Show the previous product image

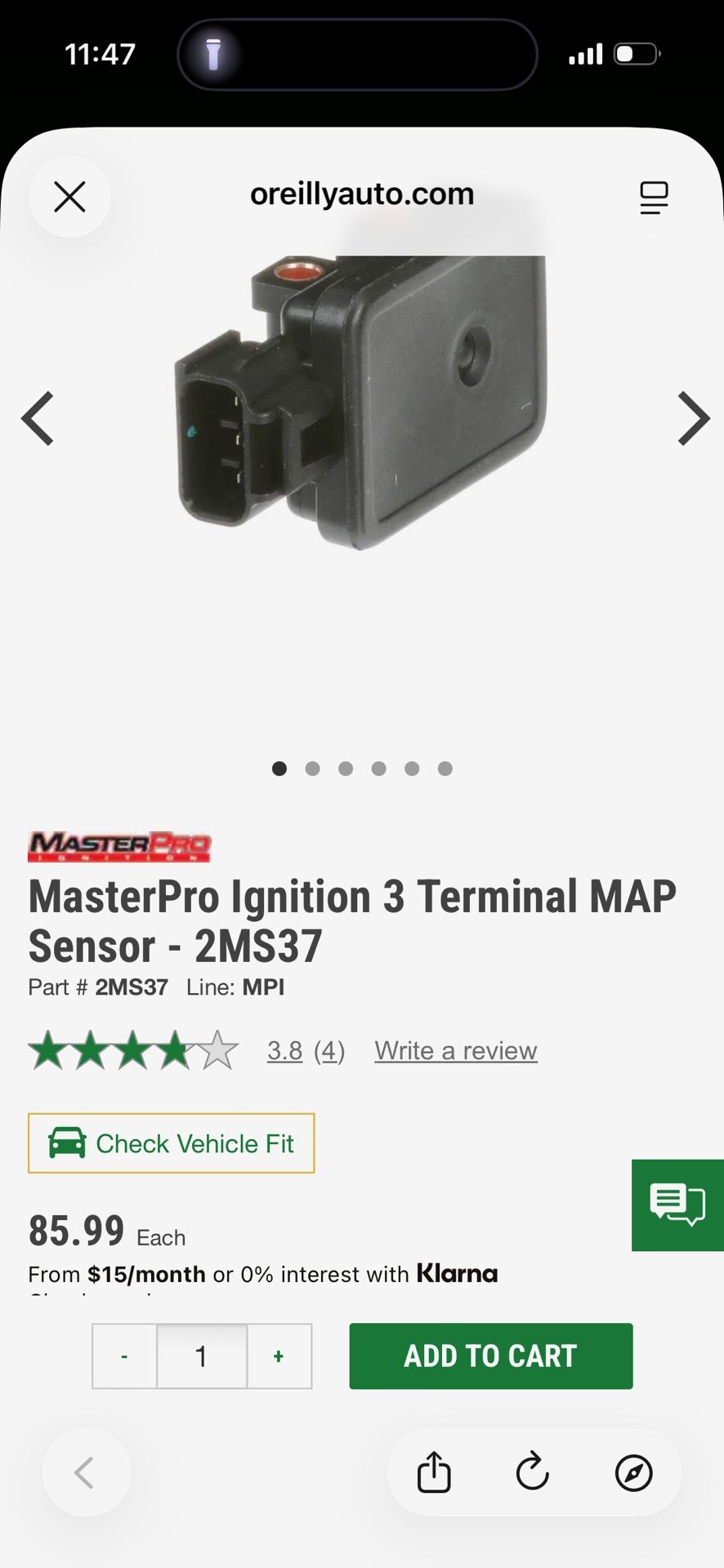(37, 418)
